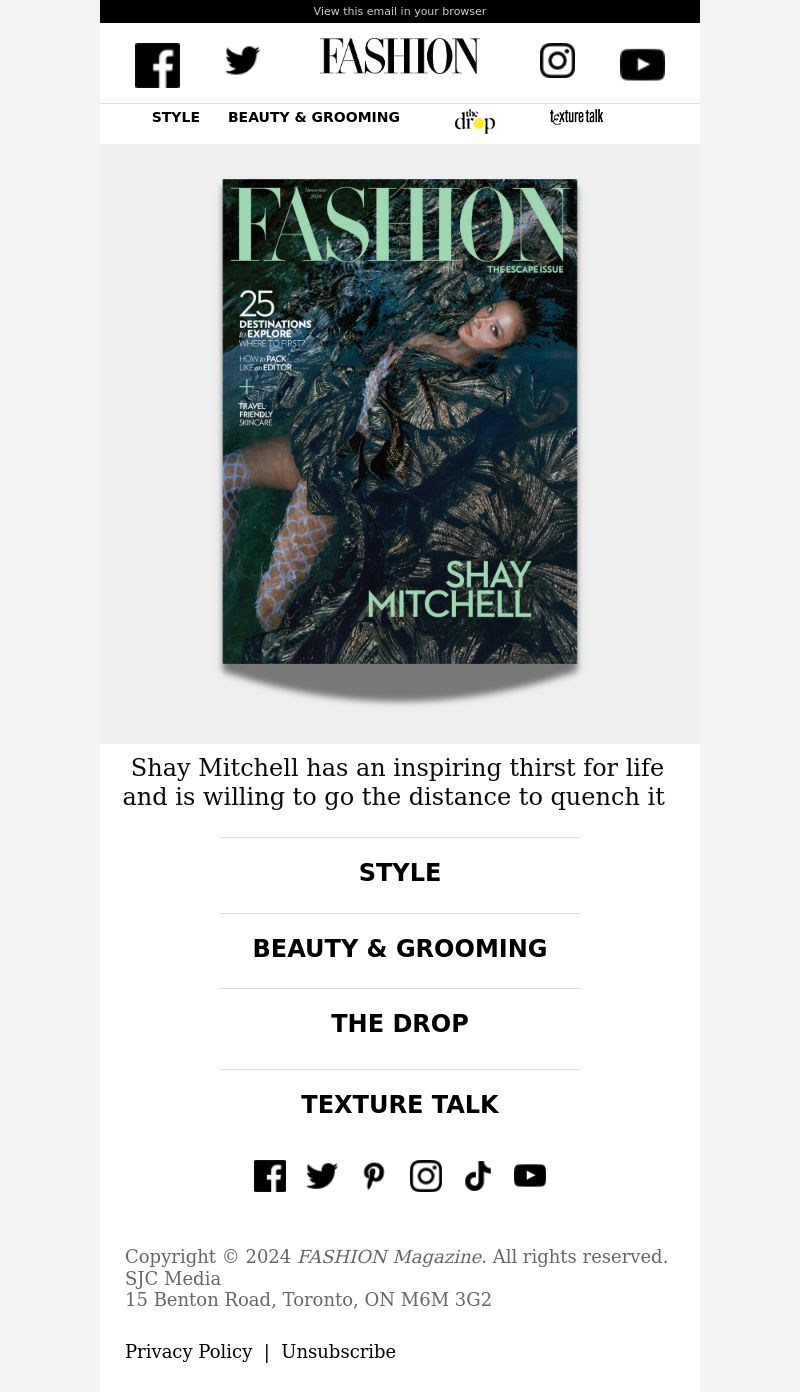
Task: Tap the footer YouTube icon
Action: click(530, 1176)
